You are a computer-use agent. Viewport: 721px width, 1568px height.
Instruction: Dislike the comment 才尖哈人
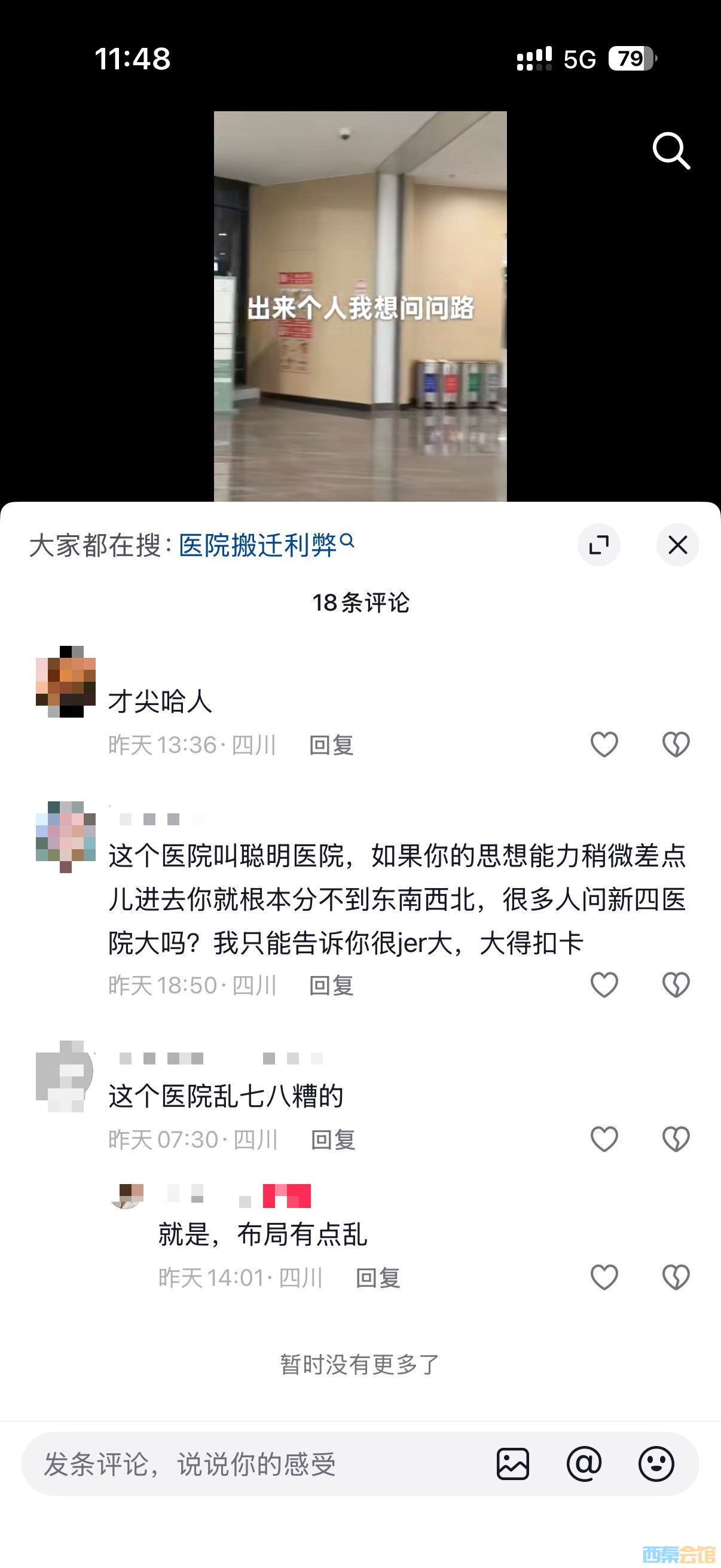pyautogui.click(x=676, y=745)
